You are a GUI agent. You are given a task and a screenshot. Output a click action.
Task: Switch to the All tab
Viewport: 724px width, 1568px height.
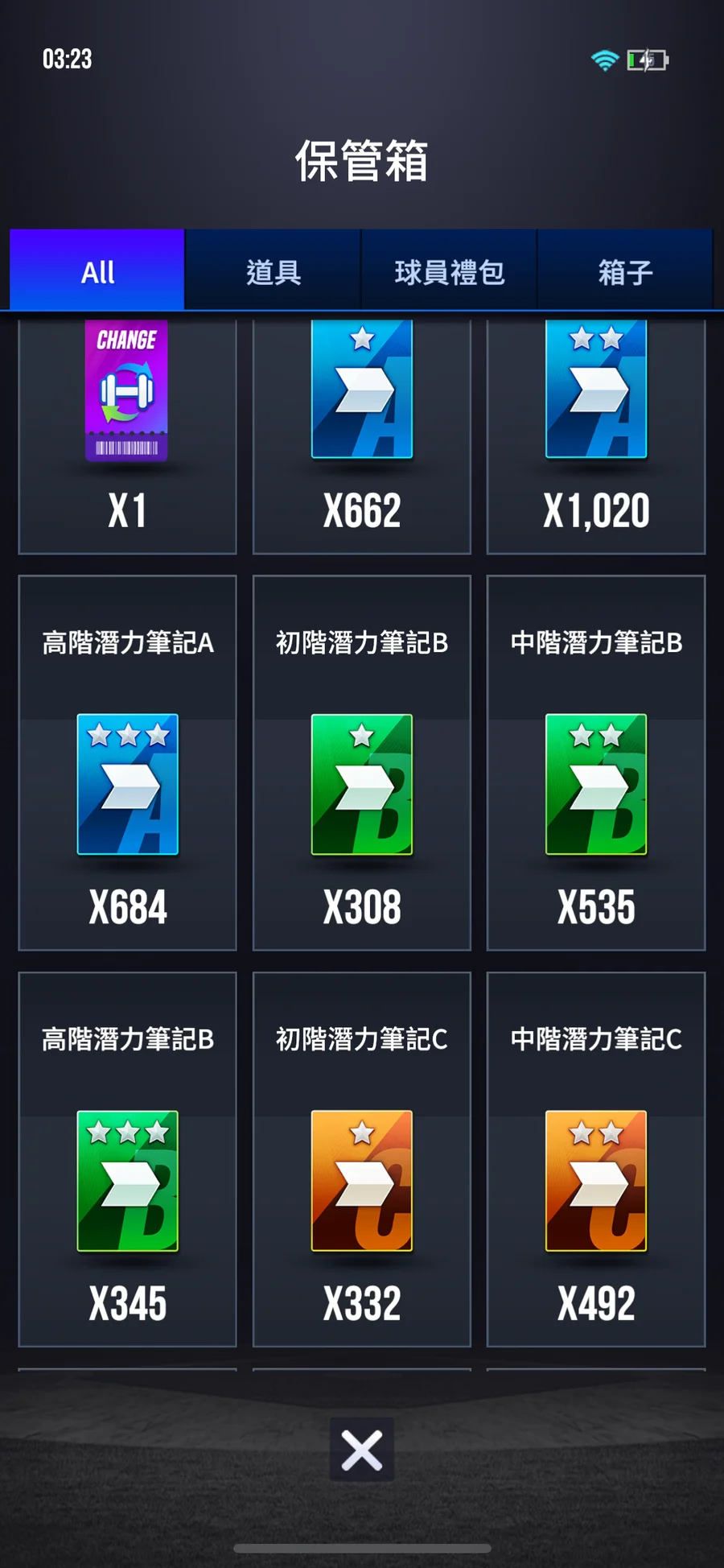click(x=97, y=271)
